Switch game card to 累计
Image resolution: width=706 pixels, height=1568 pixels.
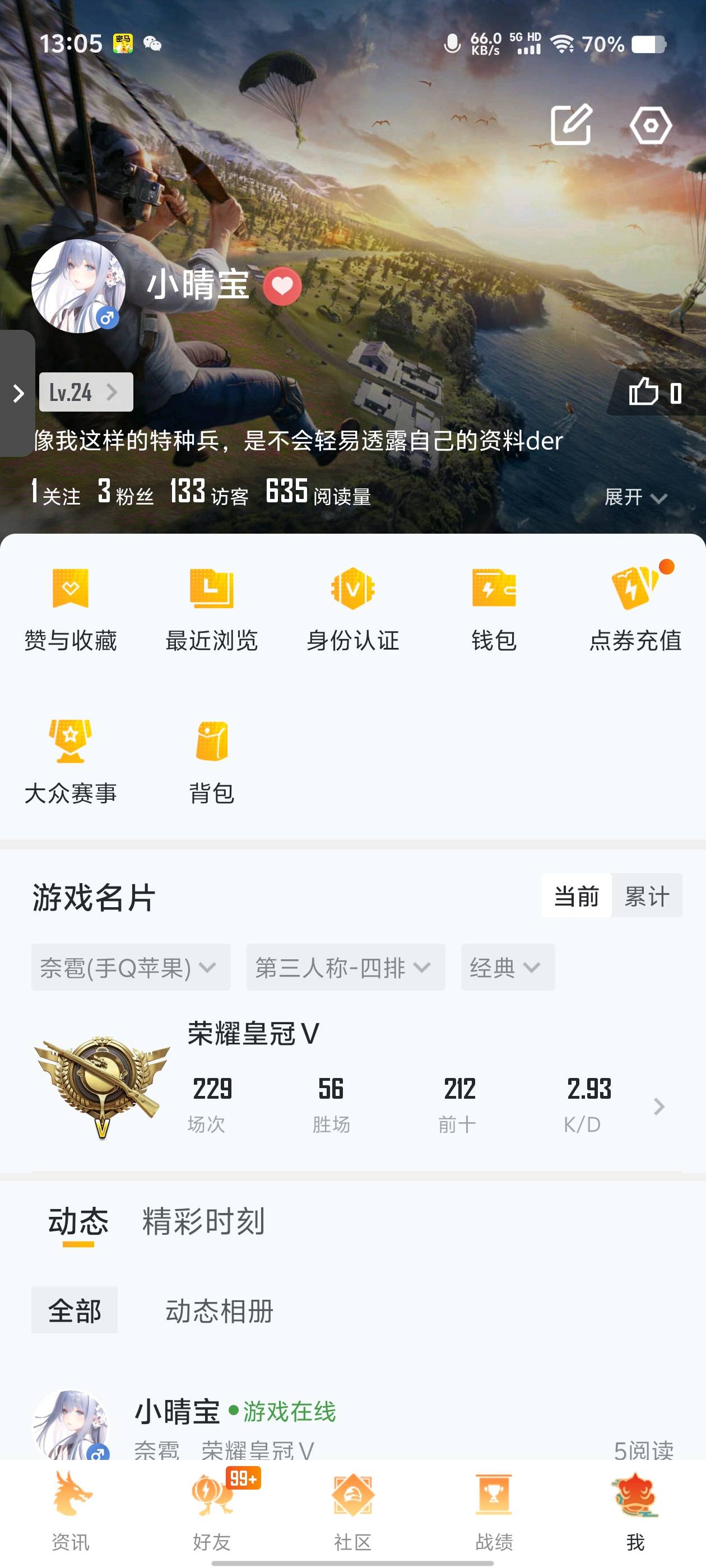(x=646, y=896)
